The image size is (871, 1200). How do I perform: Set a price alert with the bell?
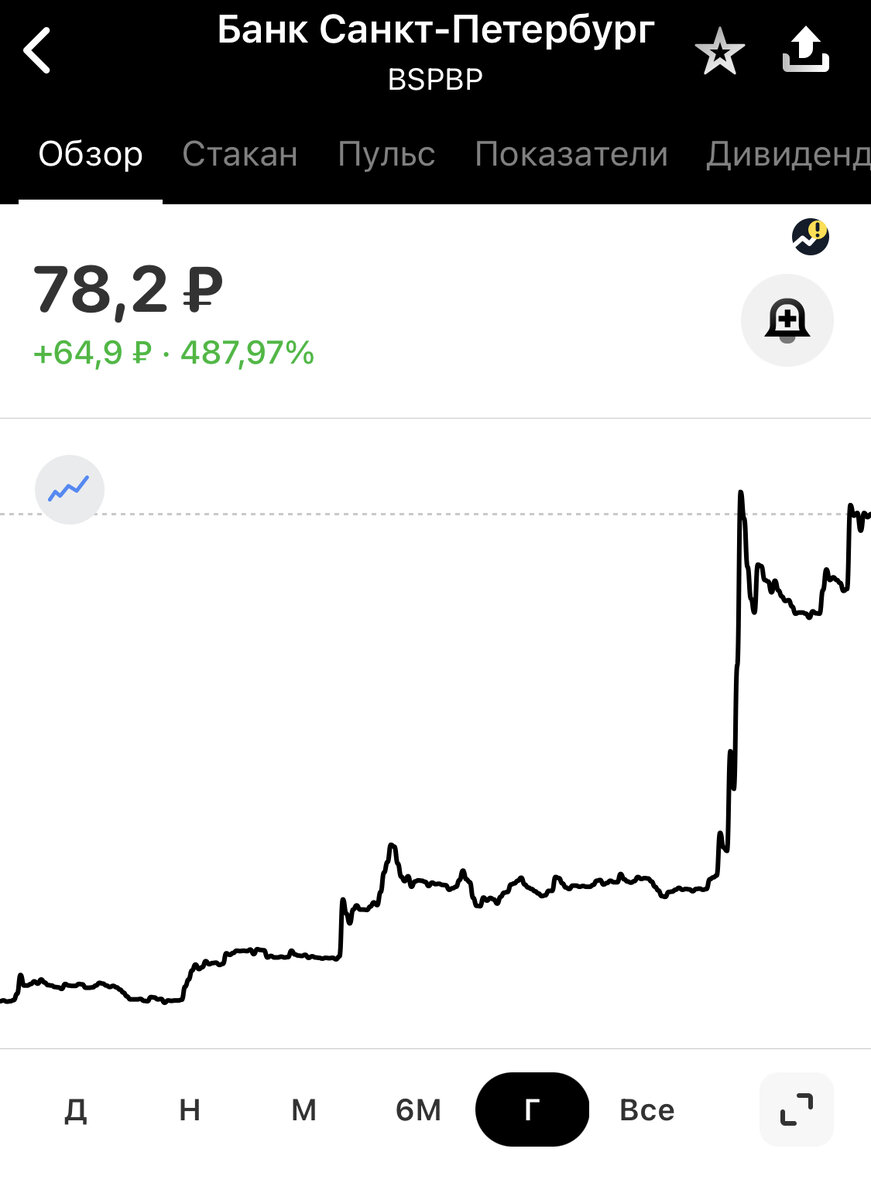[x=787, y=321]
